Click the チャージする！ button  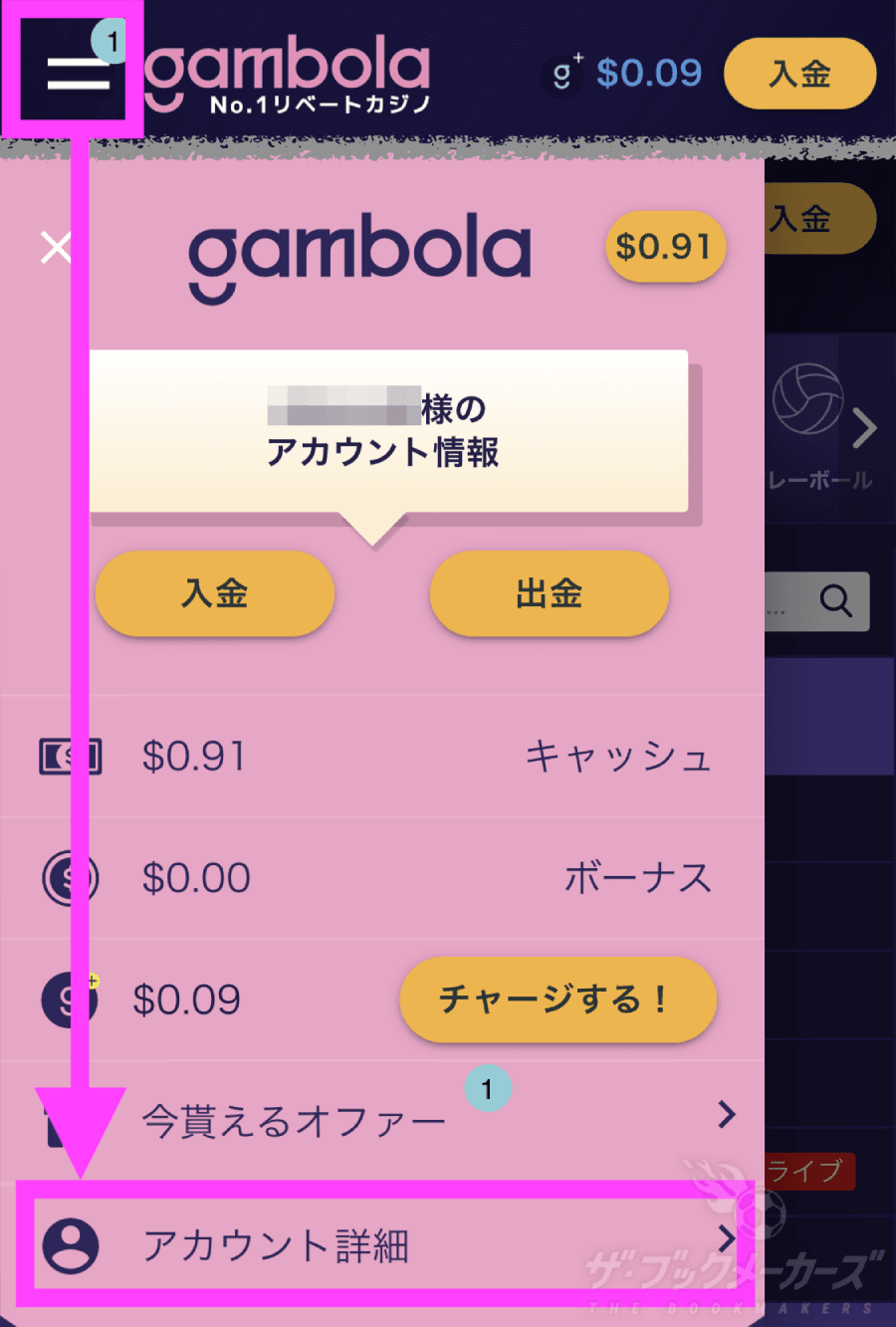[558, 1000]
